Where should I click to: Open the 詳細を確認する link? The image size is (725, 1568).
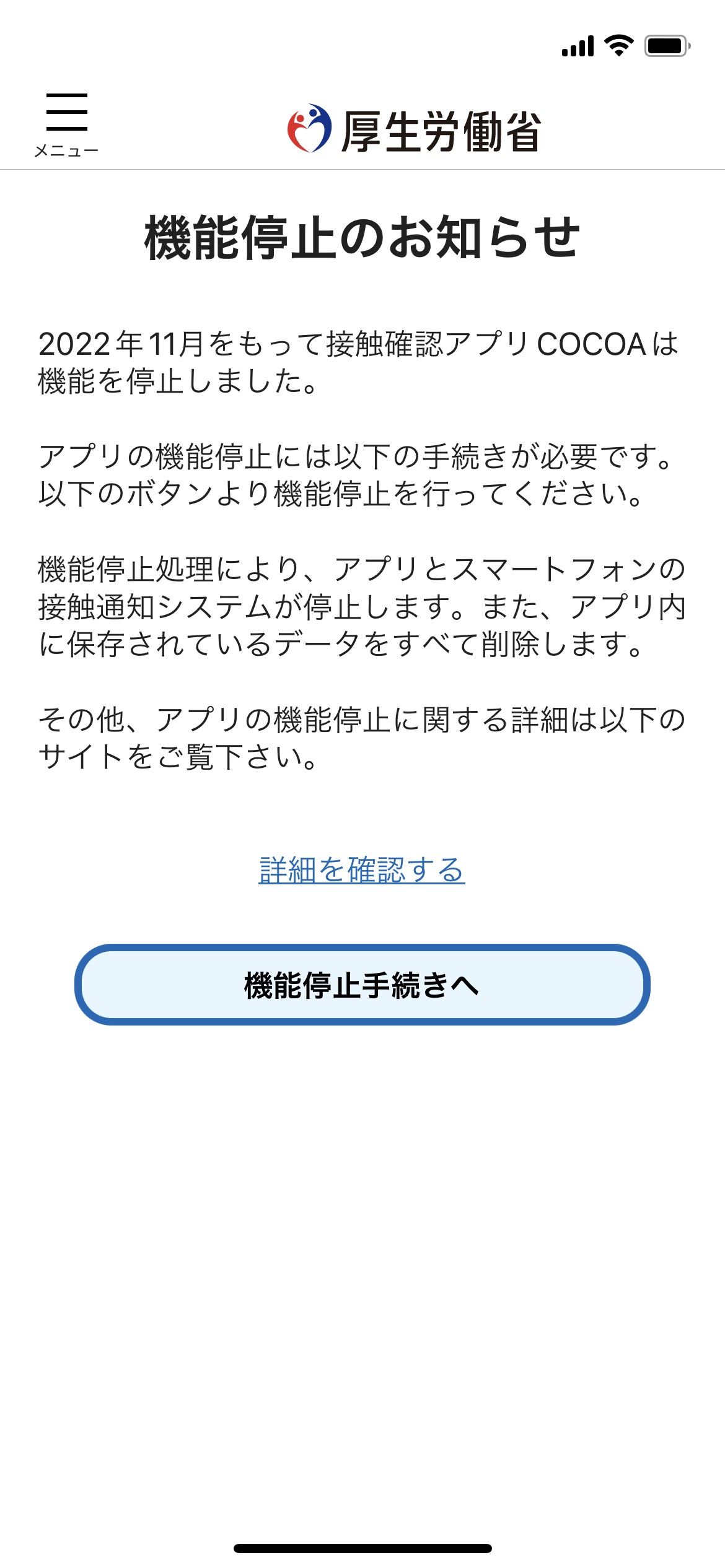(362, 870)
